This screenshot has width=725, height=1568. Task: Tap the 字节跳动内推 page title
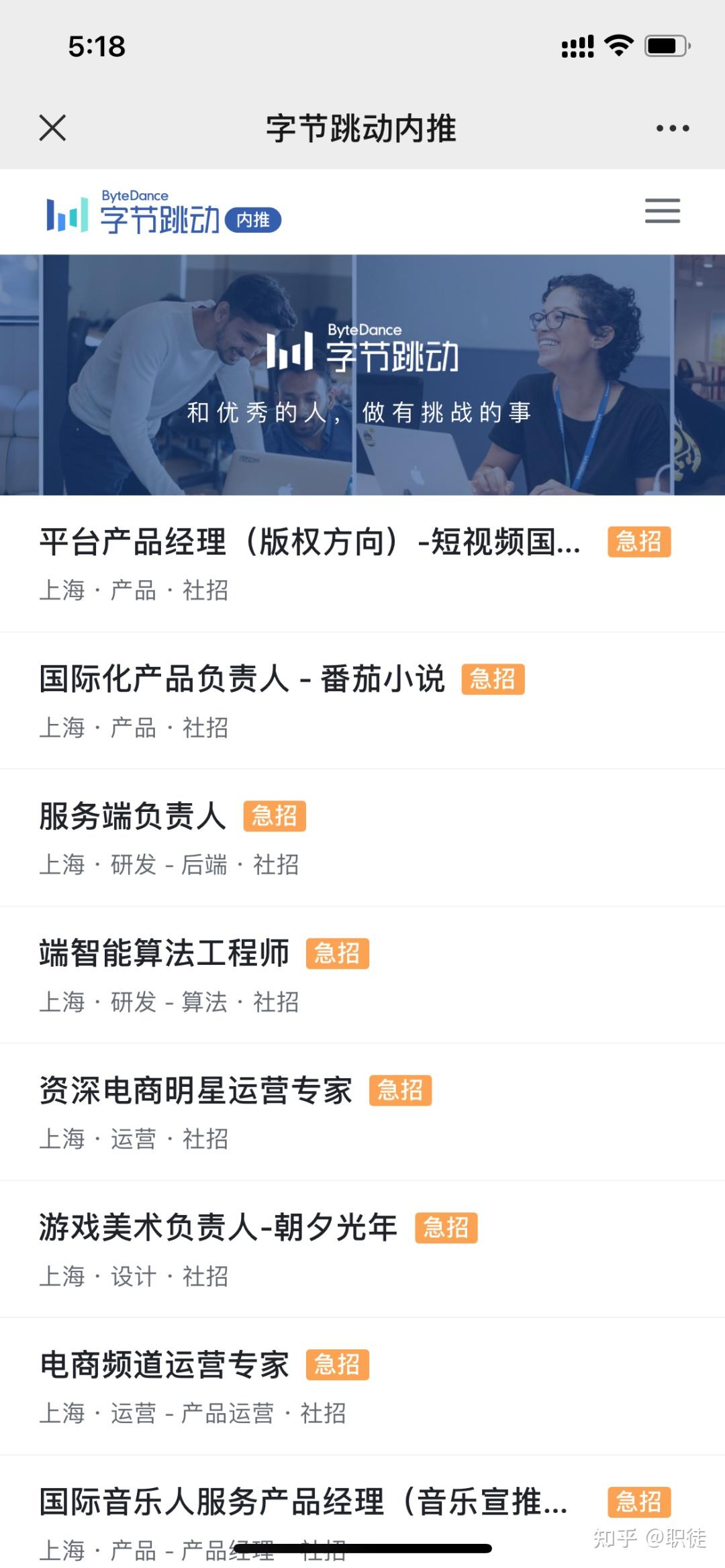[x=360, y=129]
